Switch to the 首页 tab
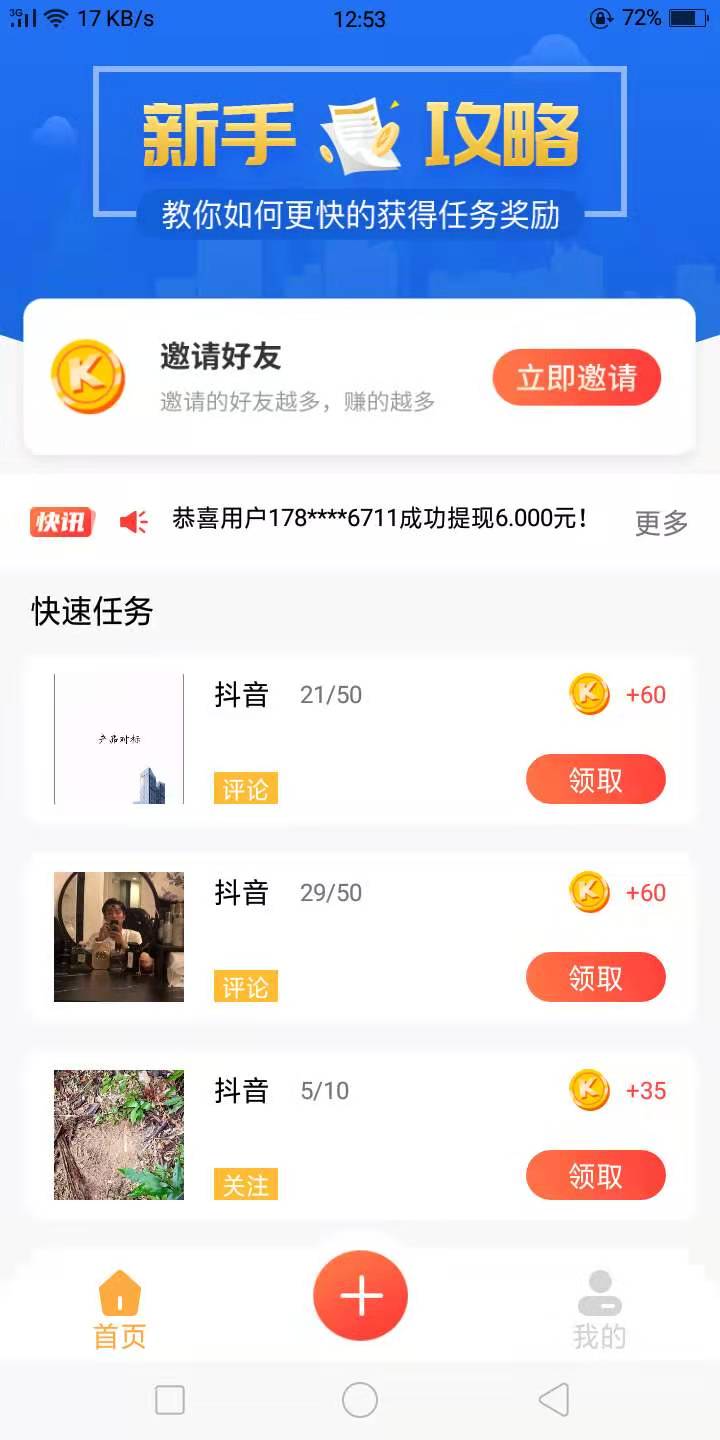This screenshot has height=1440, width=720. pos(120,1309)
